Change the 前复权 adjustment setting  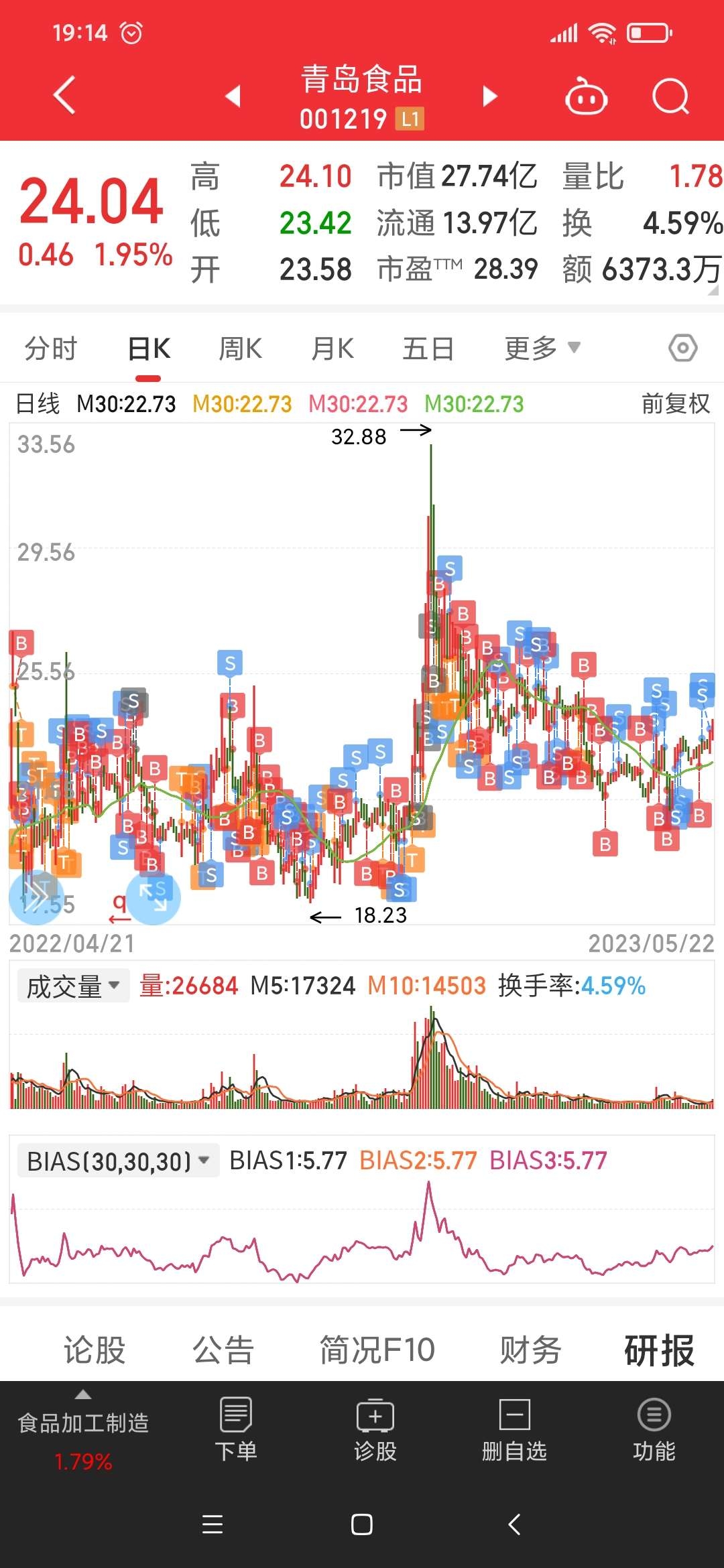[676, 404]
